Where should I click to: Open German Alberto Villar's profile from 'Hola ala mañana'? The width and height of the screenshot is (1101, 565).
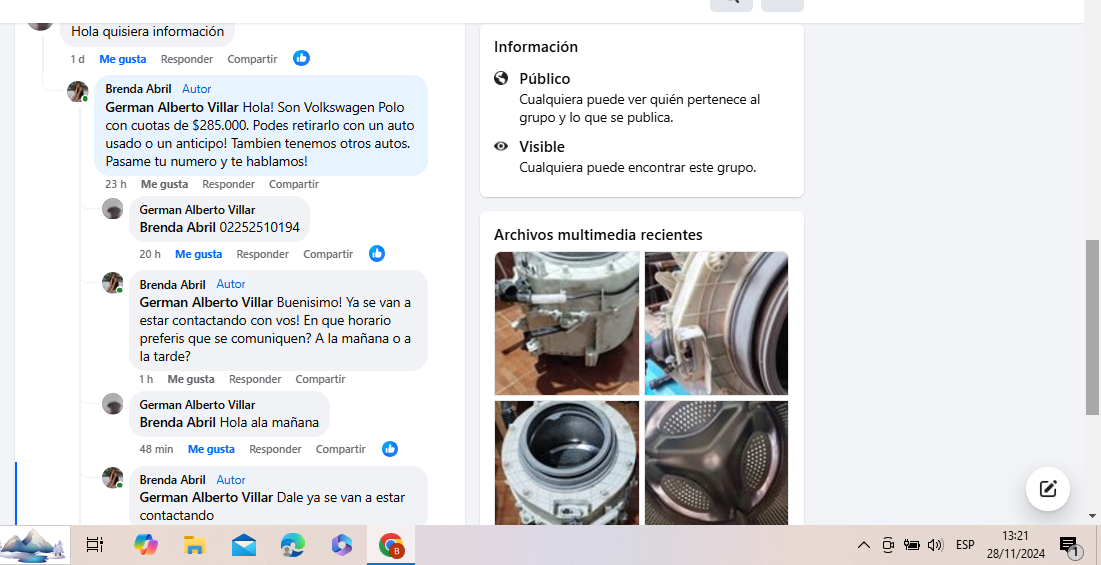click(x=197, y=405)
